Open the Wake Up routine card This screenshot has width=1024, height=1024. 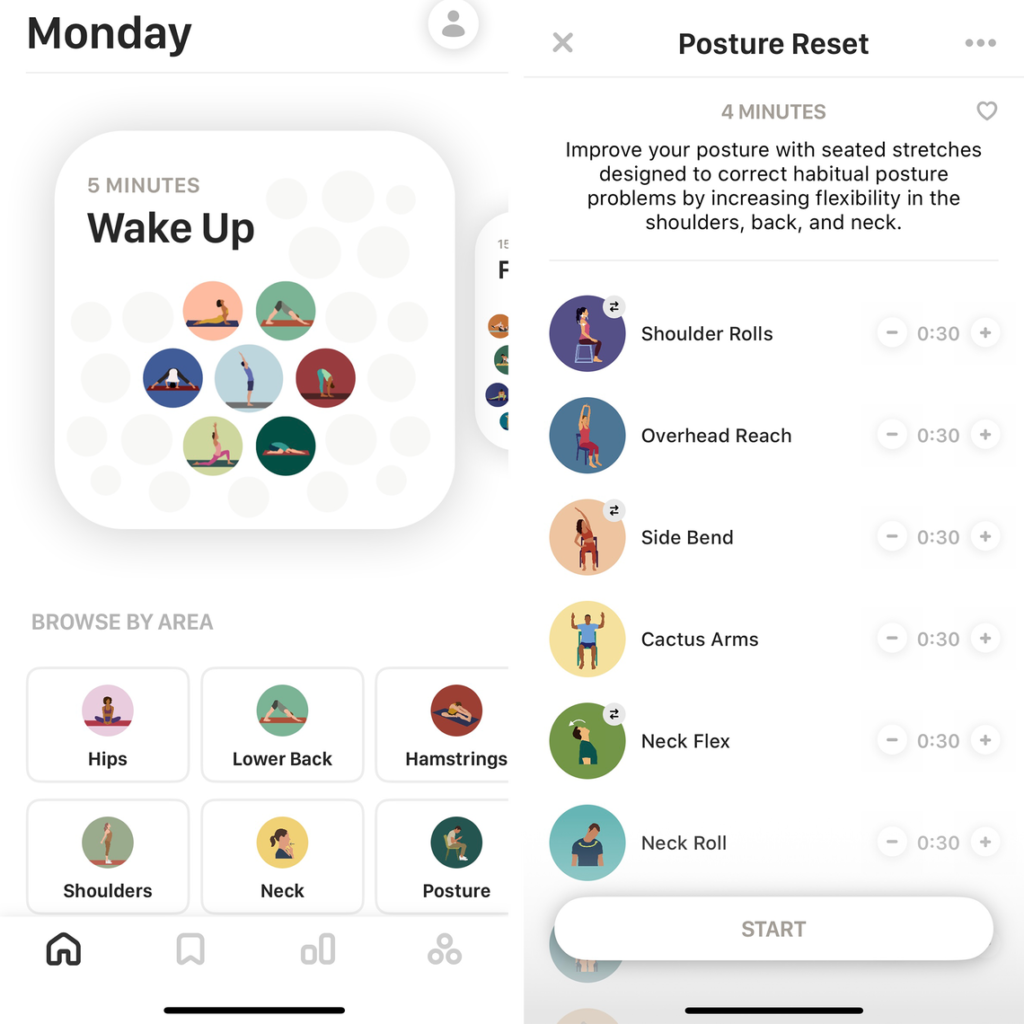tap(255, 330)
